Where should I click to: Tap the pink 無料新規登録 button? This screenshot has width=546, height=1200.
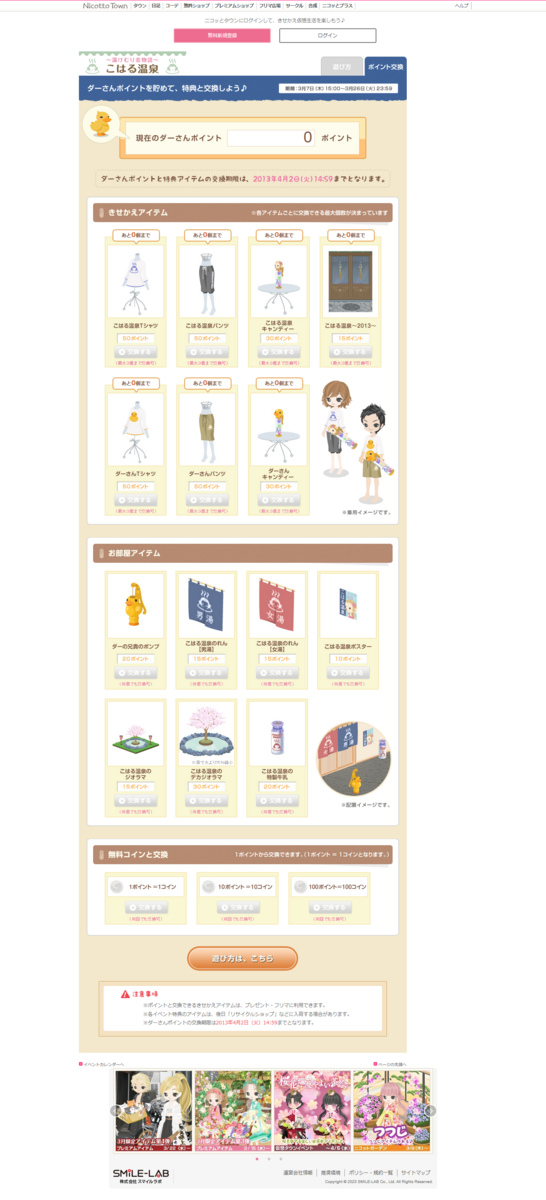[222, 35]
